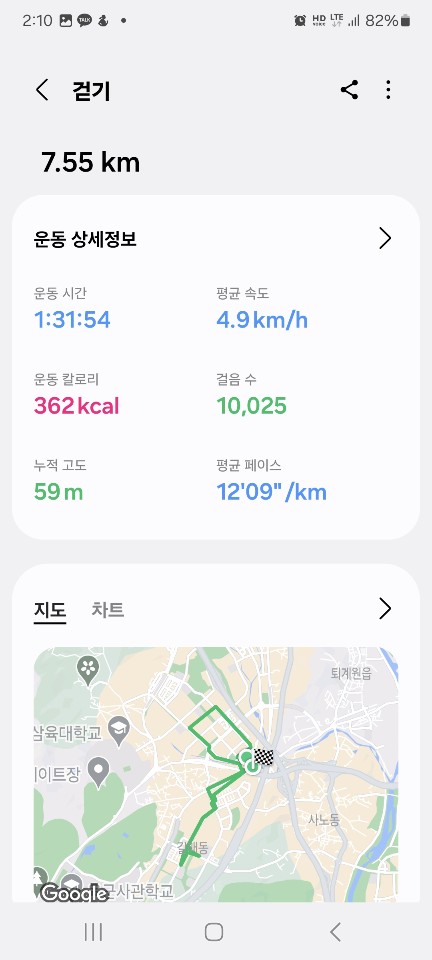Open 운동 상세정보 details arrow

point(385,238)
